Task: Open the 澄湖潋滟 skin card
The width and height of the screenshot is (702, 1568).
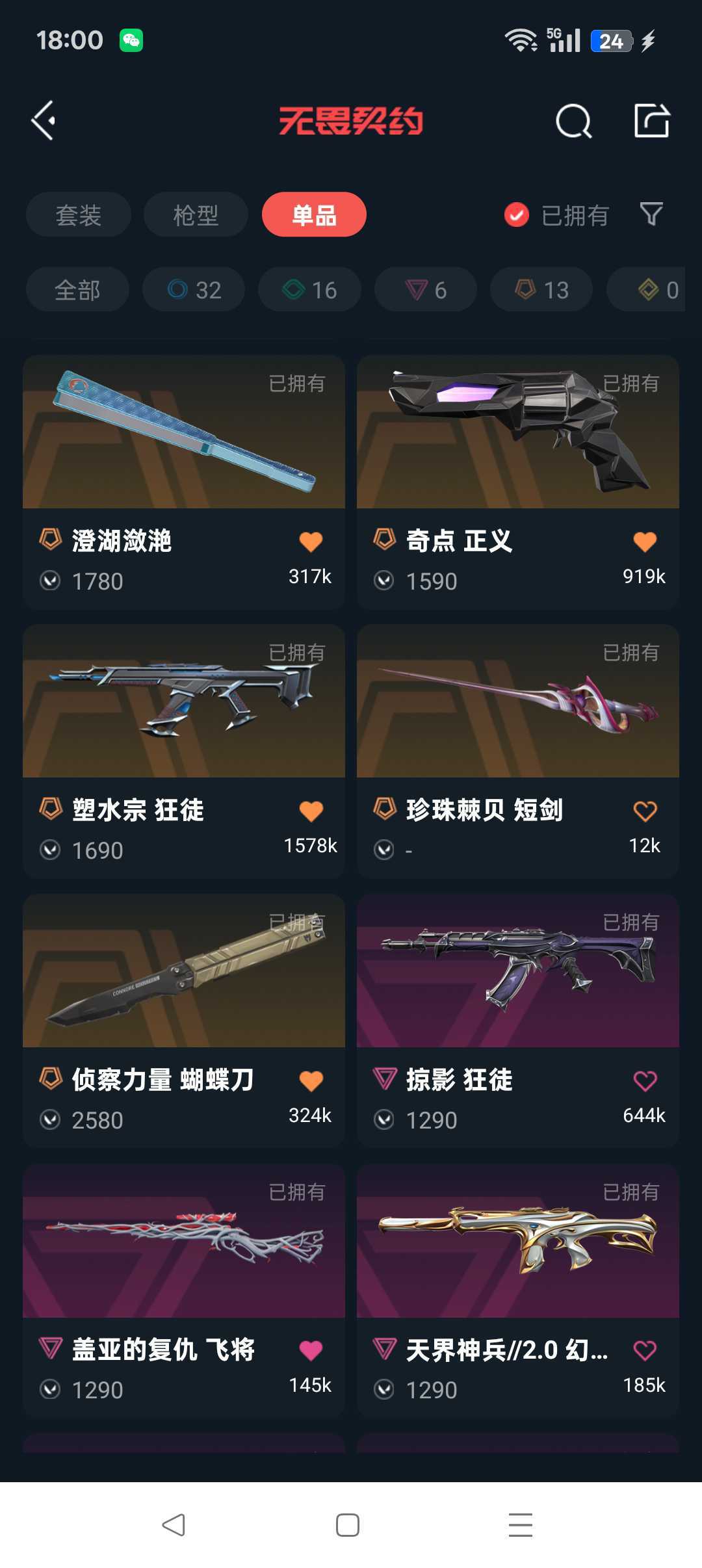Action: click(184, 482)
